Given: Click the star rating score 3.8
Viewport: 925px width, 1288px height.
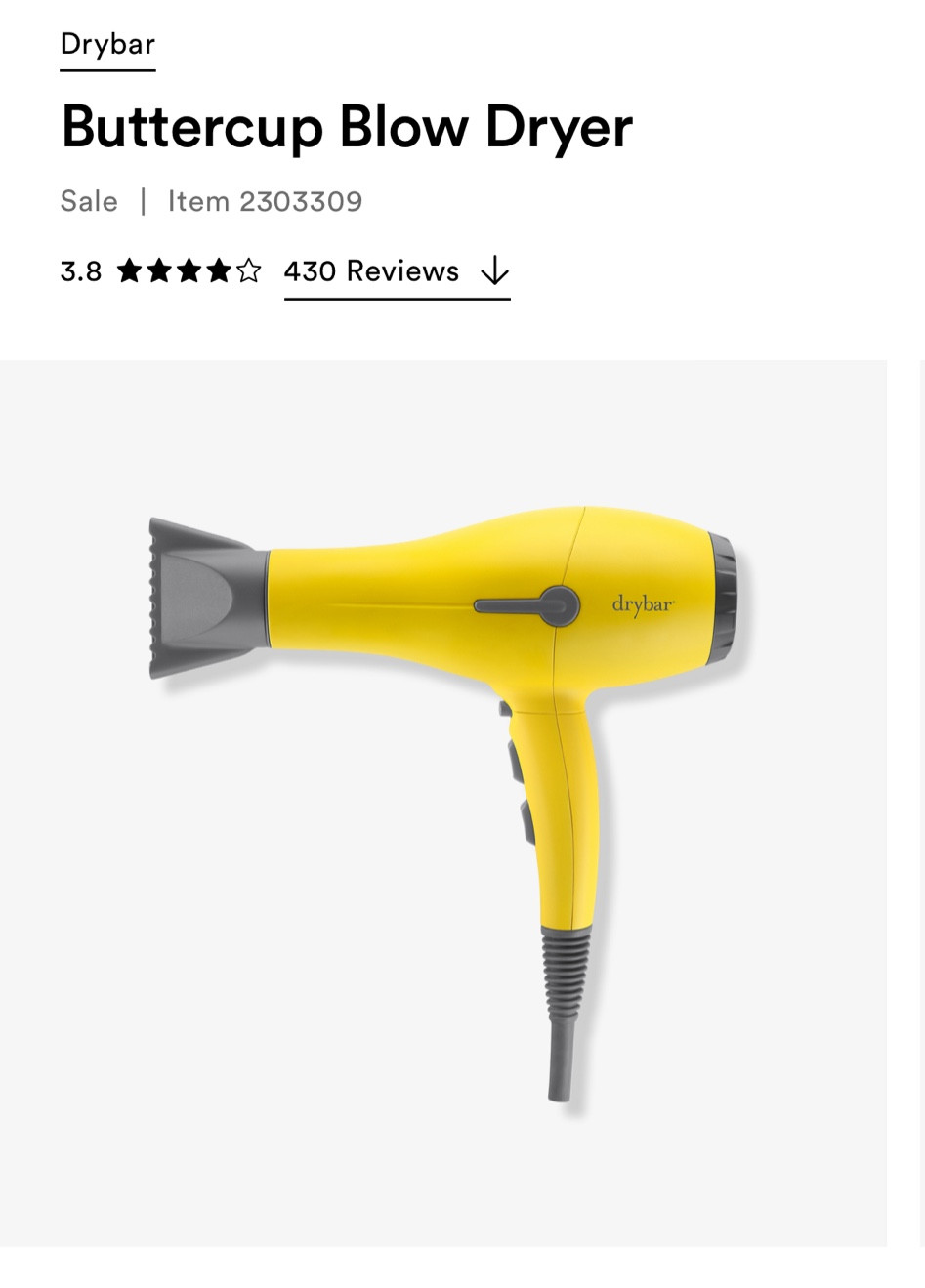Looking at the screenshot, I should 81,270.
